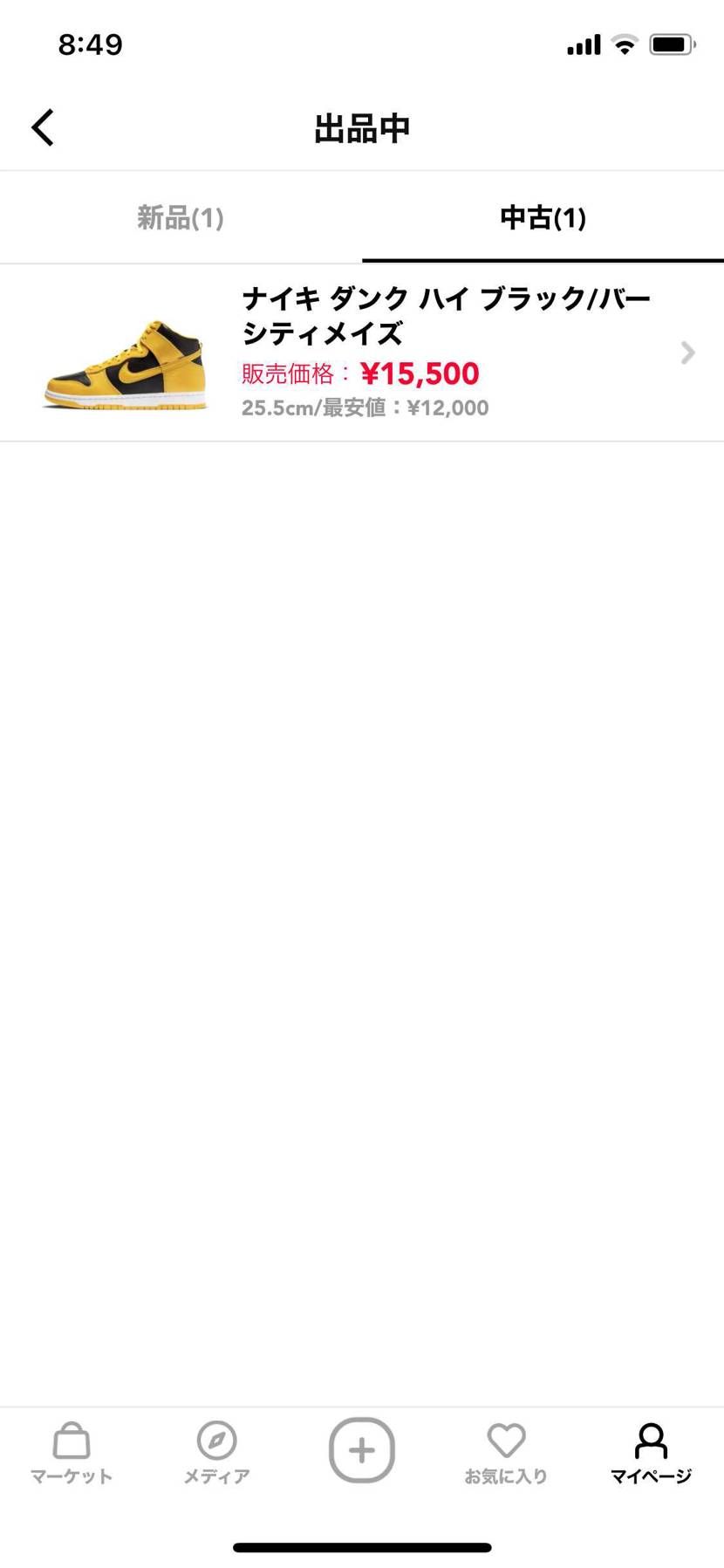Viewport: 724px width, 1568px height.
Task: Go back from the 出品中 screen
Action: (43, 127)
